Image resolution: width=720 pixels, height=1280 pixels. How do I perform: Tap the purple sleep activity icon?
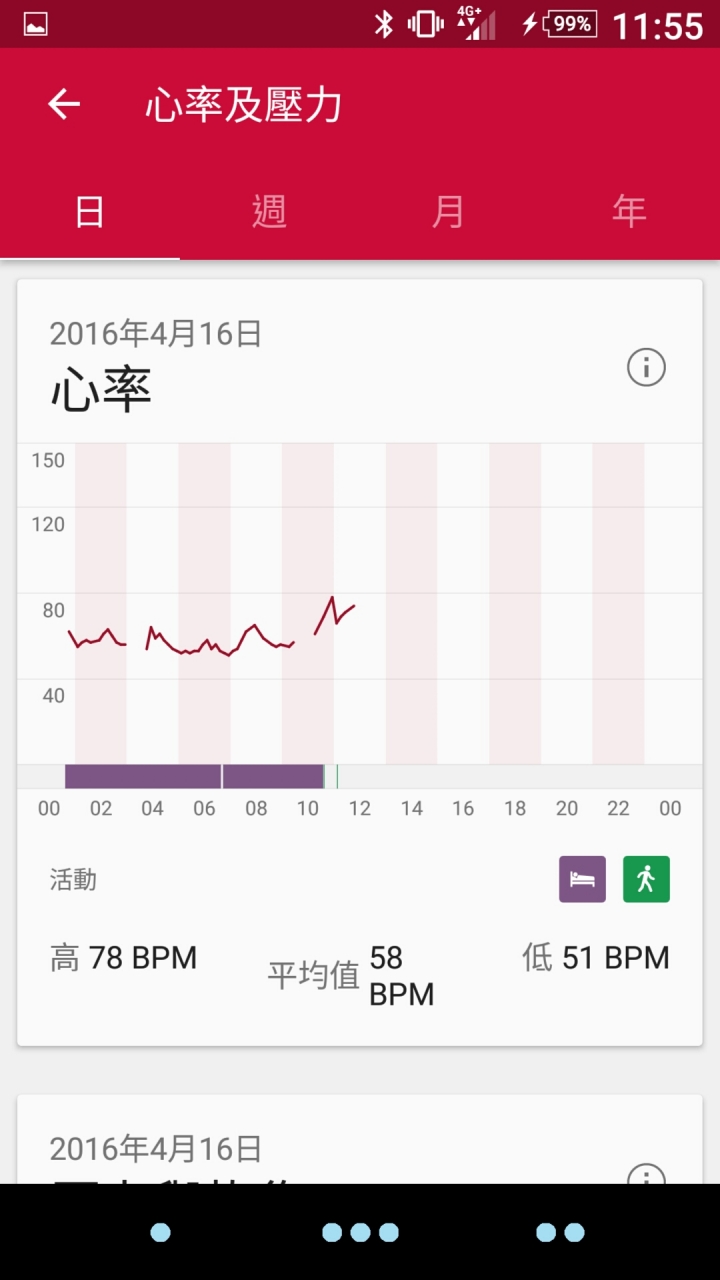point(582,879)
